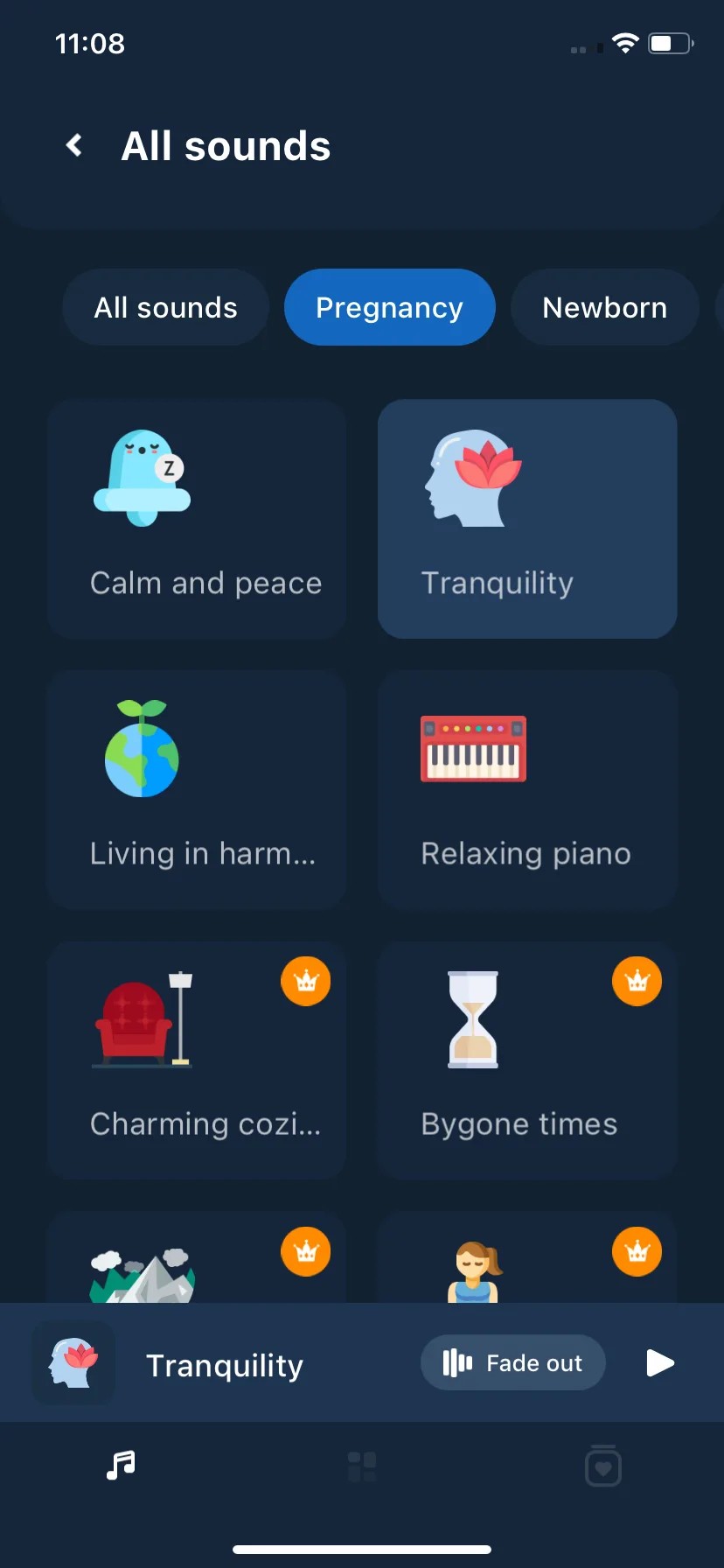
Task: Start the Relaxing piano sound
Action: (x=527, y=789)
